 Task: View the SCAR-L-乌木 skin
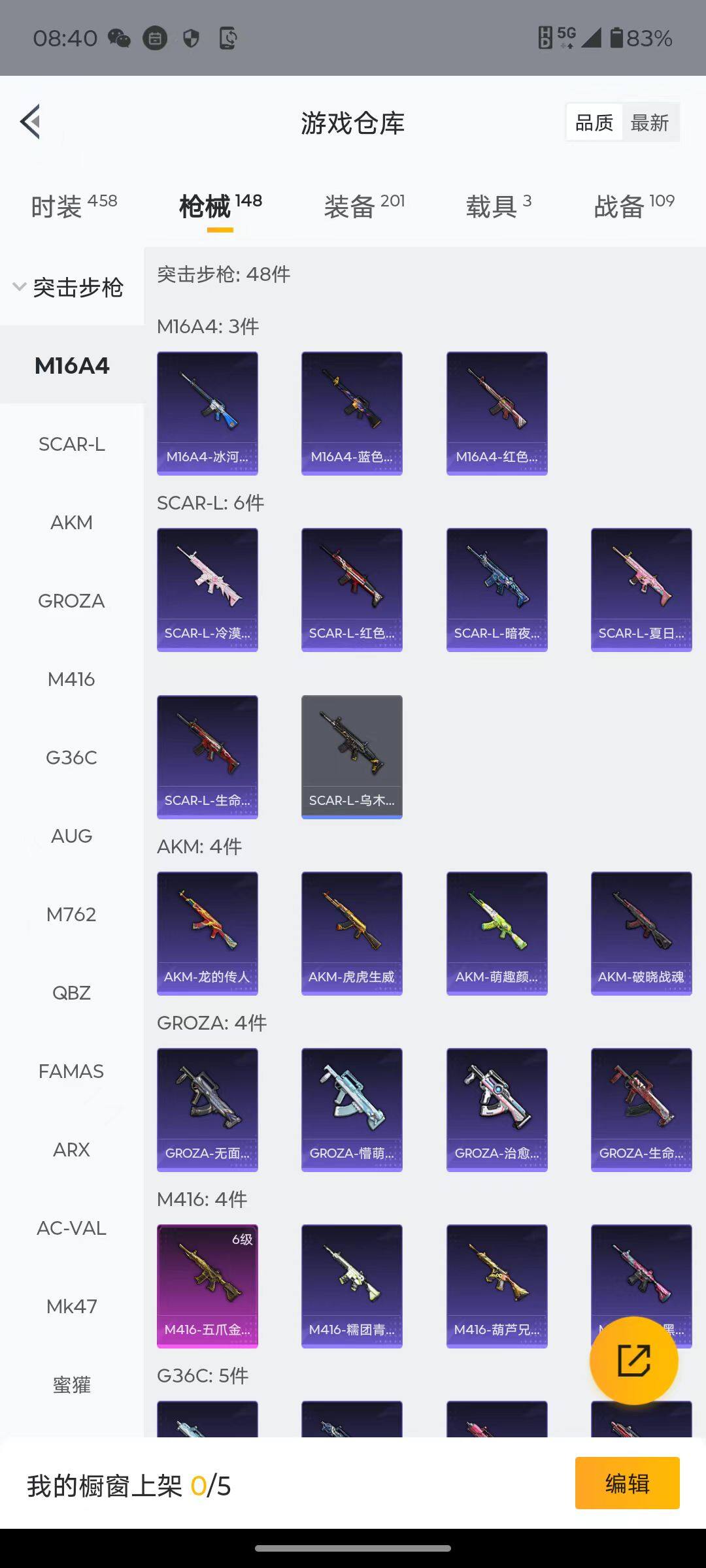(352, 757)
